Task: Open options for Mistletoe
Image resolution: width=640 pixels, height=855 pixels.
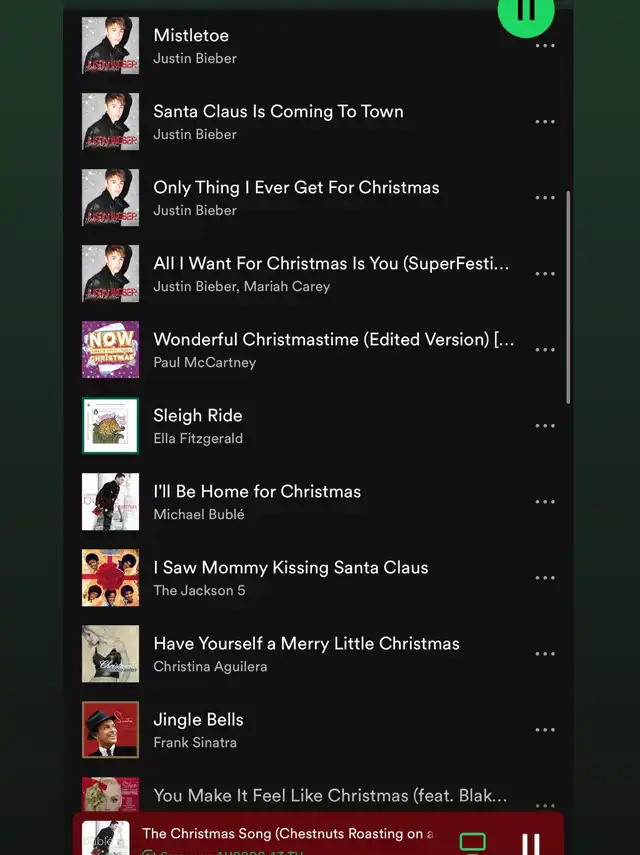Action: pyautogui.click(x=545, y=46)
